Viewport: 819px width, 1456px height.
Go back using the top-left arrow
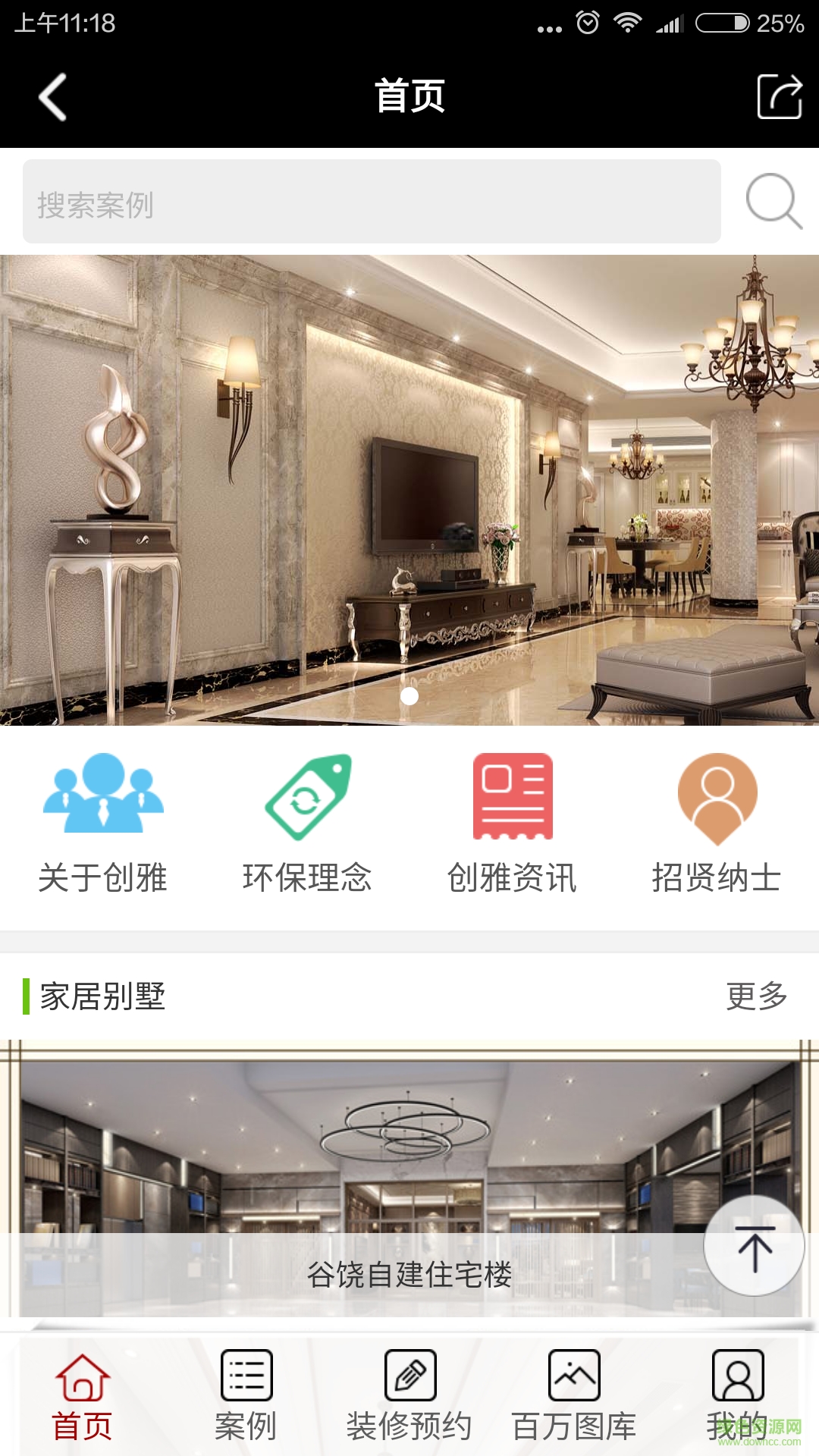tap(53, 97)
